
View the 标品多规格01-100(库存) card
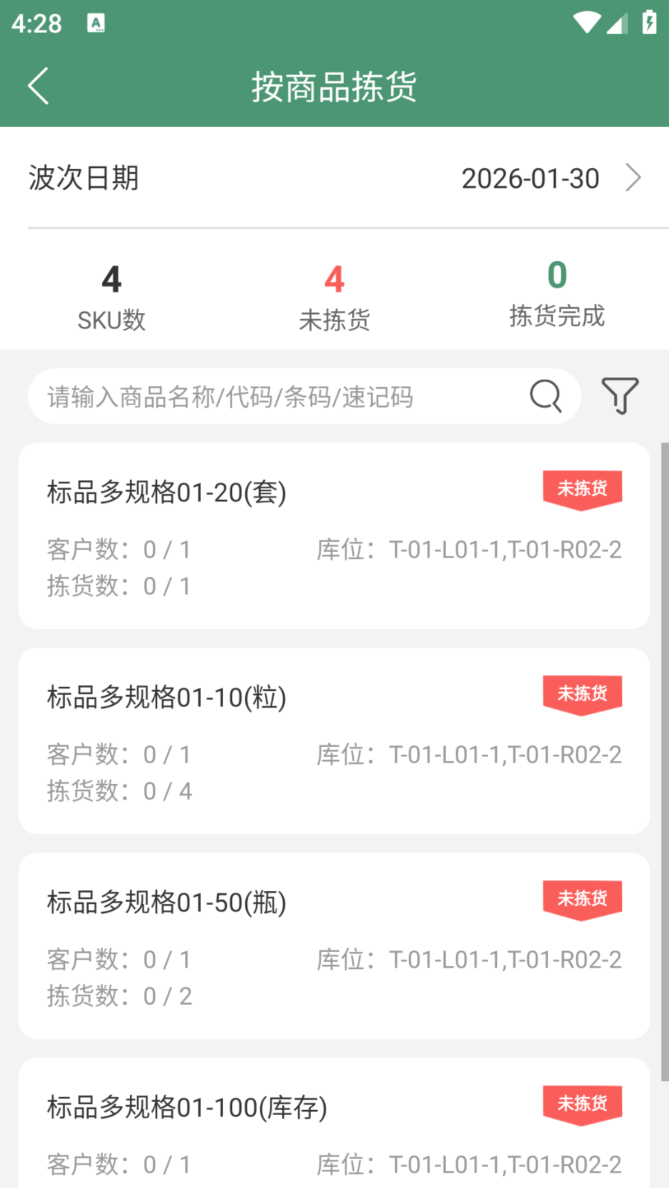pyautogui.click(x=334, y=1125)
